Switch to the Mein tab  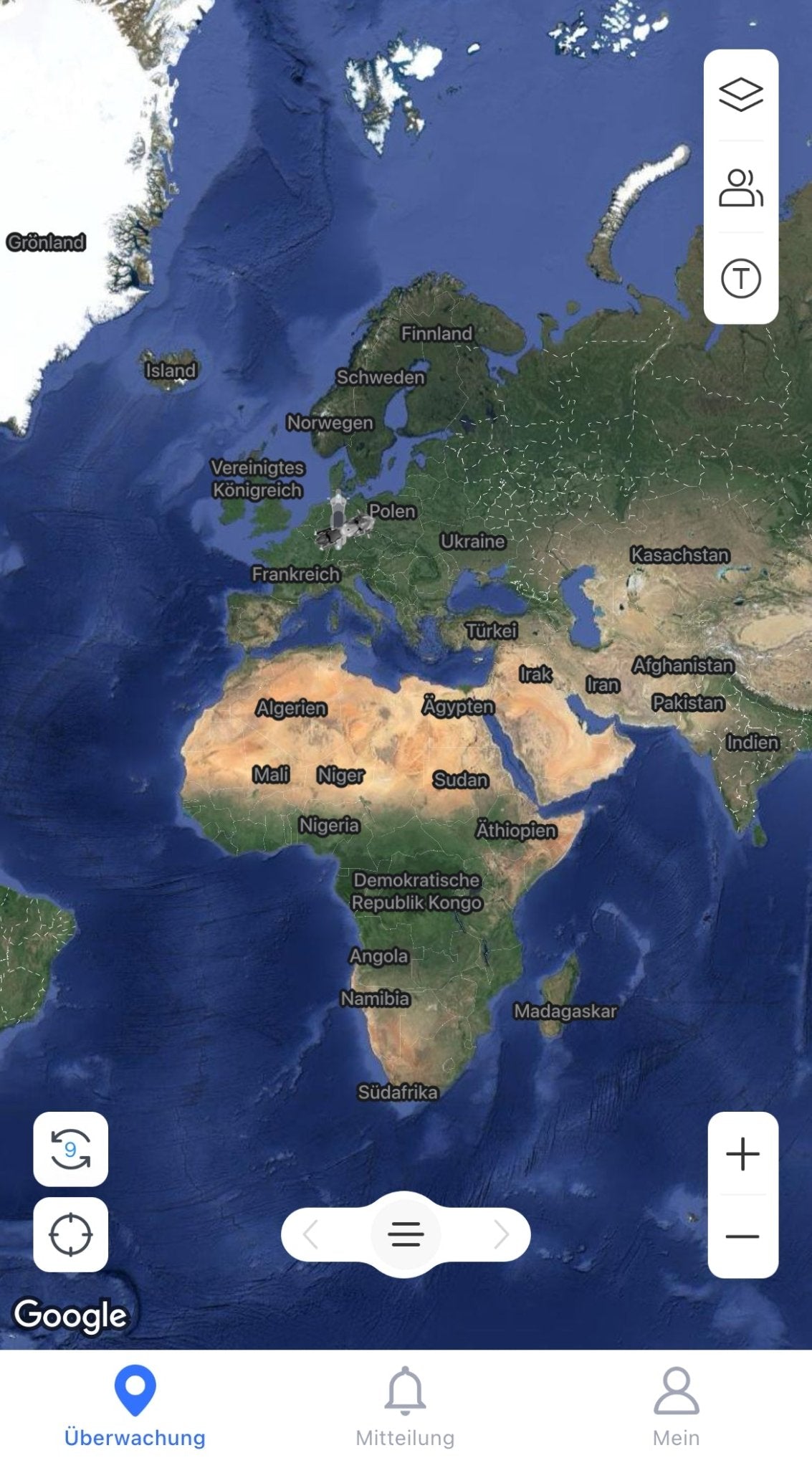tap(676, 1406)
